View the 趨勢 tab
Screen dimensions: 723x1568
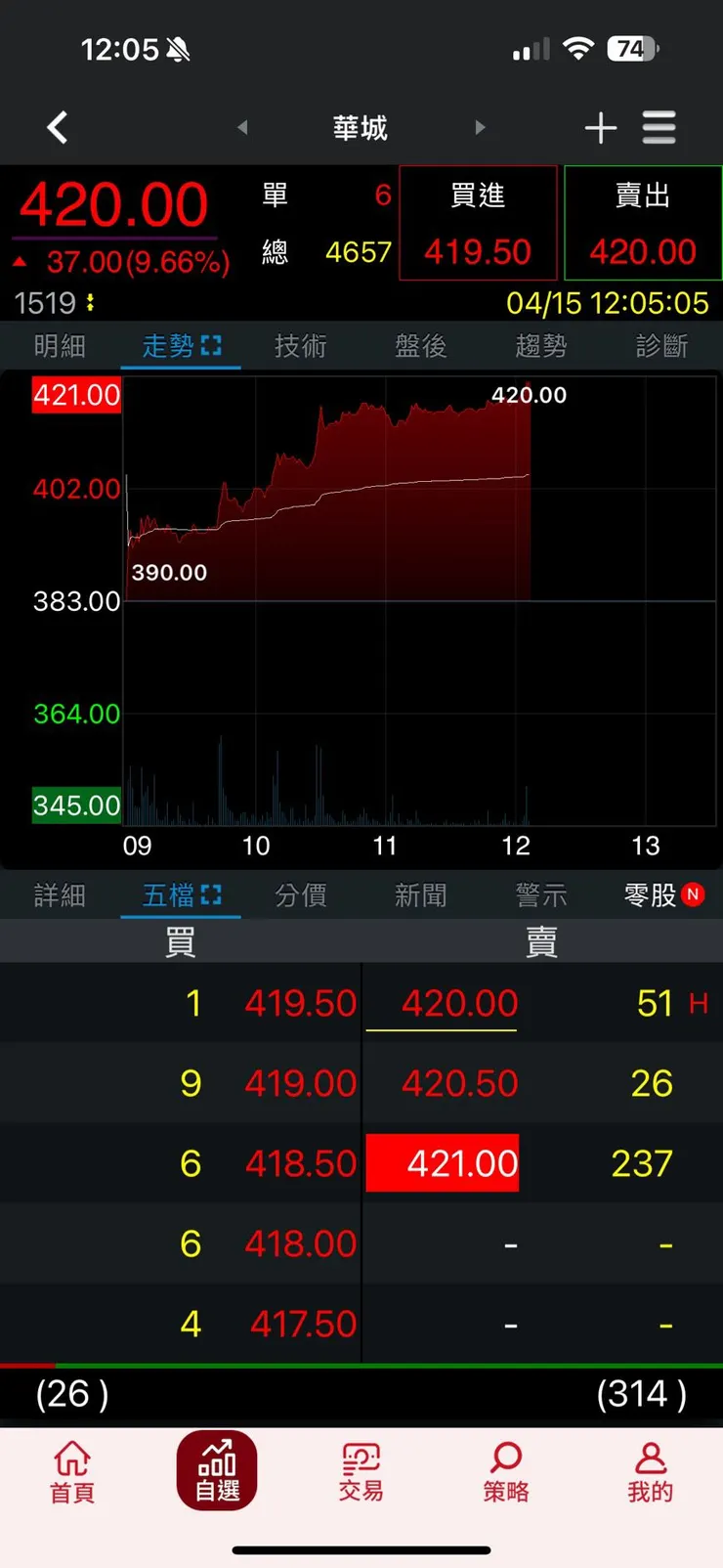click(541, 346)
